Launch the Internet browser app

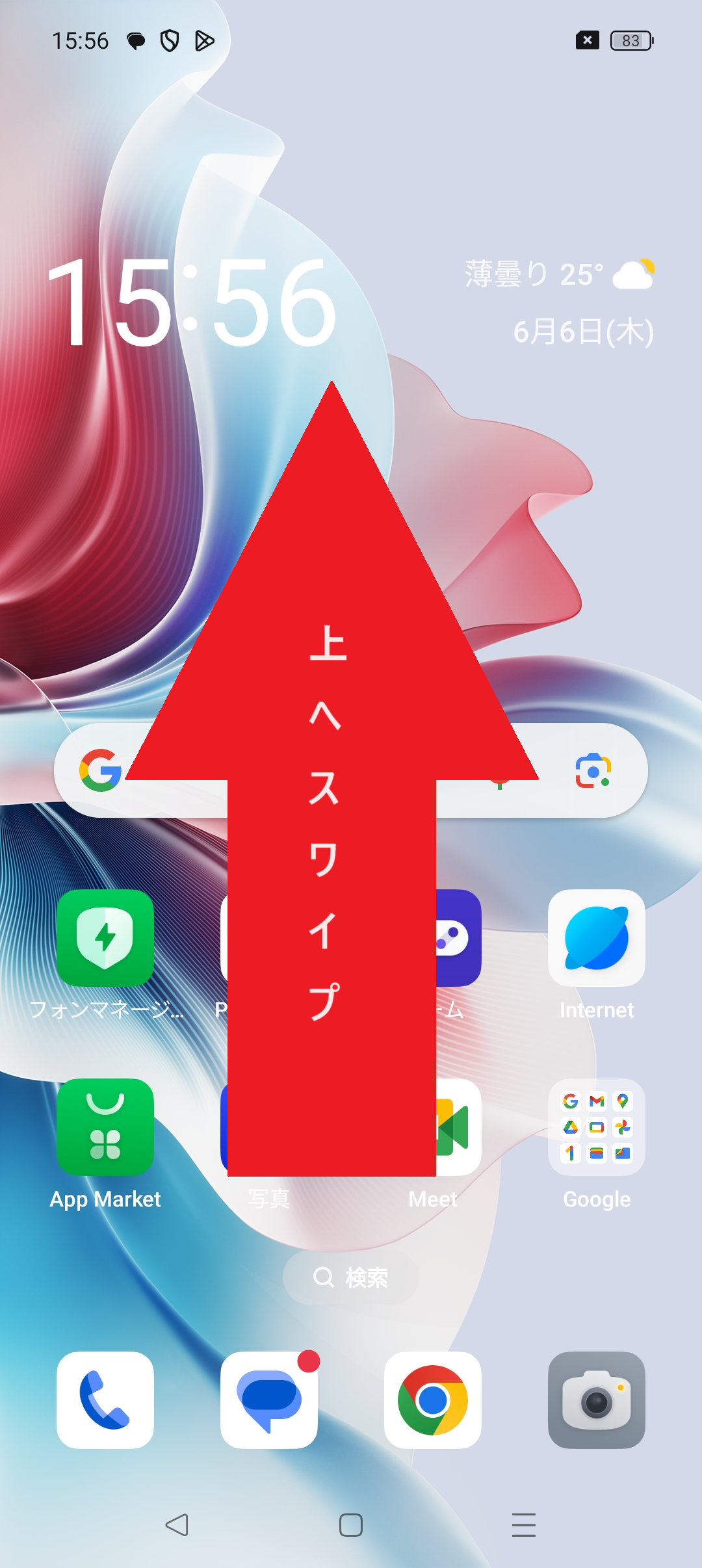point(596,938)
